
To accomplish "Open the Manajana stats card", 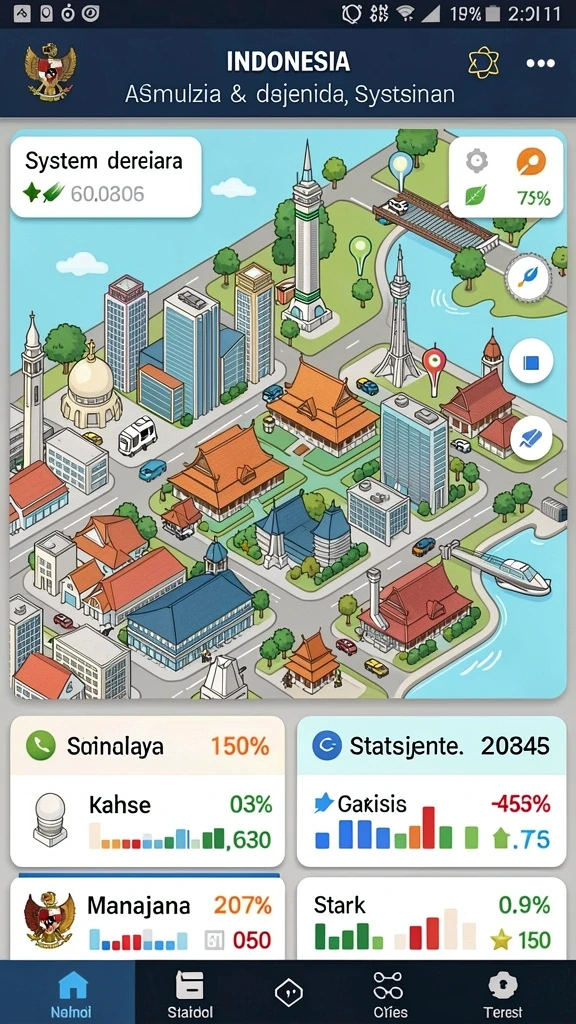I will pyautogui.click(x=148, y=918).
